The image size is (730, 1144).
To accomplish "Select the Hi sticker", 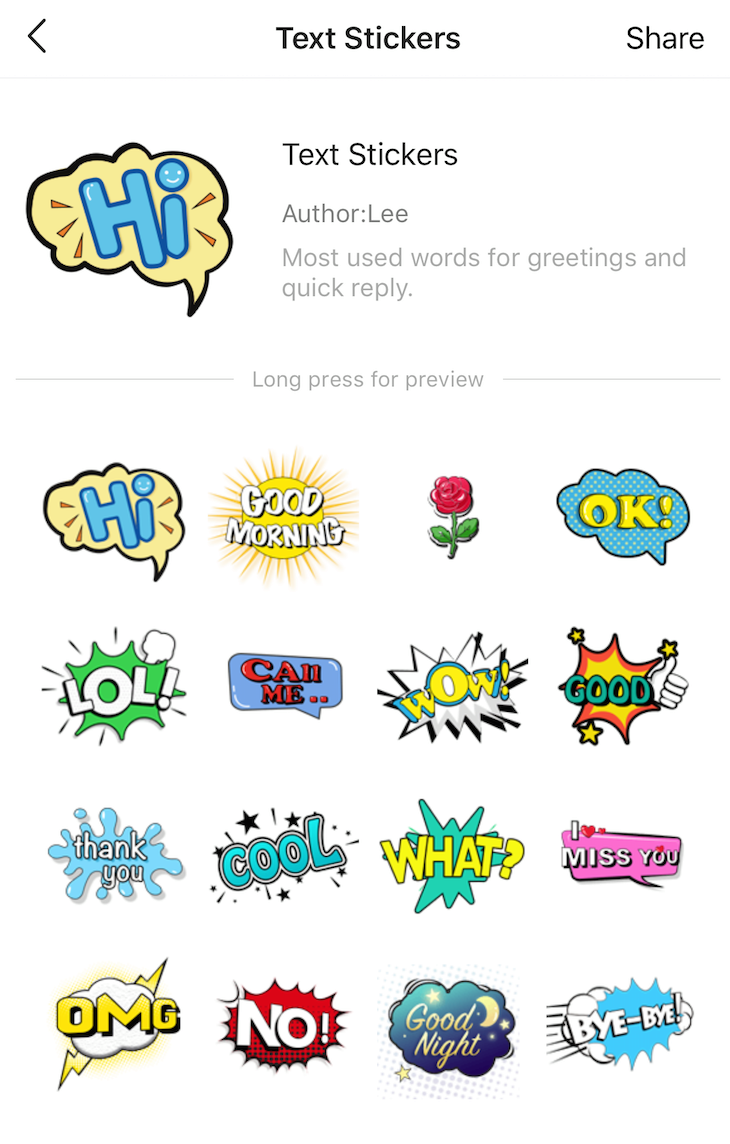I will click(113, 516).
